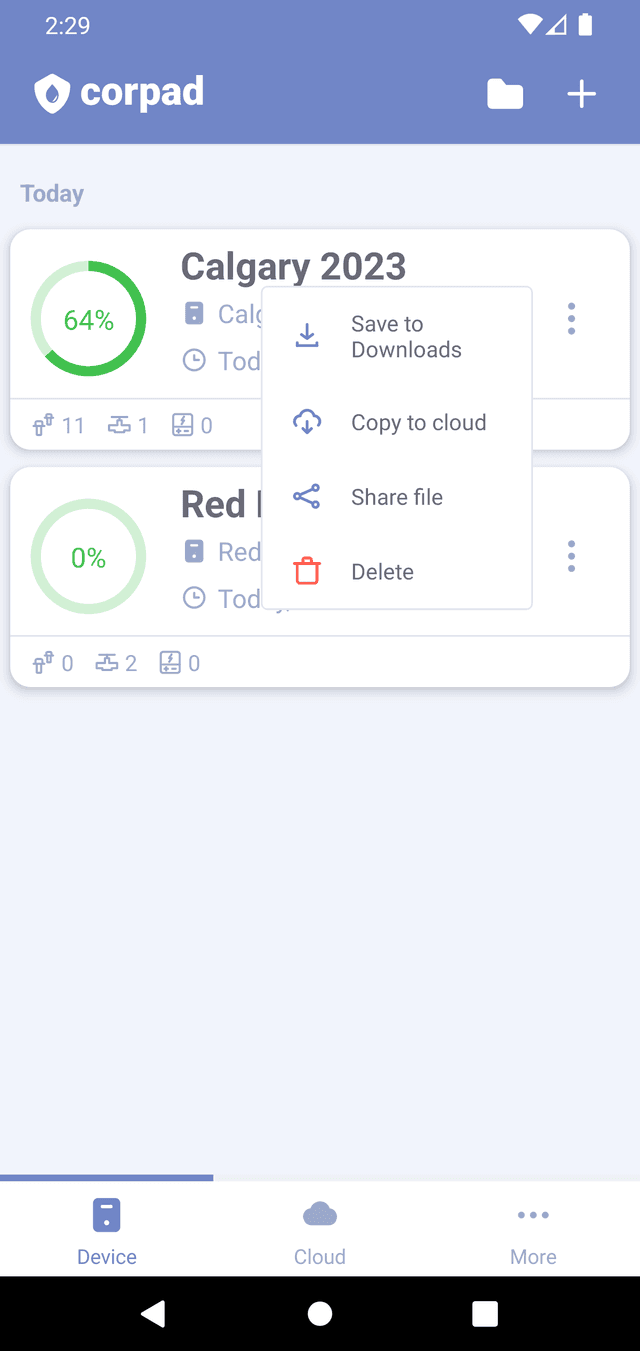The width and height of the screenshot is (640, 1351).
Task: Tap the three-dot menu on Calgary 2023
Action: click(571, 318)
